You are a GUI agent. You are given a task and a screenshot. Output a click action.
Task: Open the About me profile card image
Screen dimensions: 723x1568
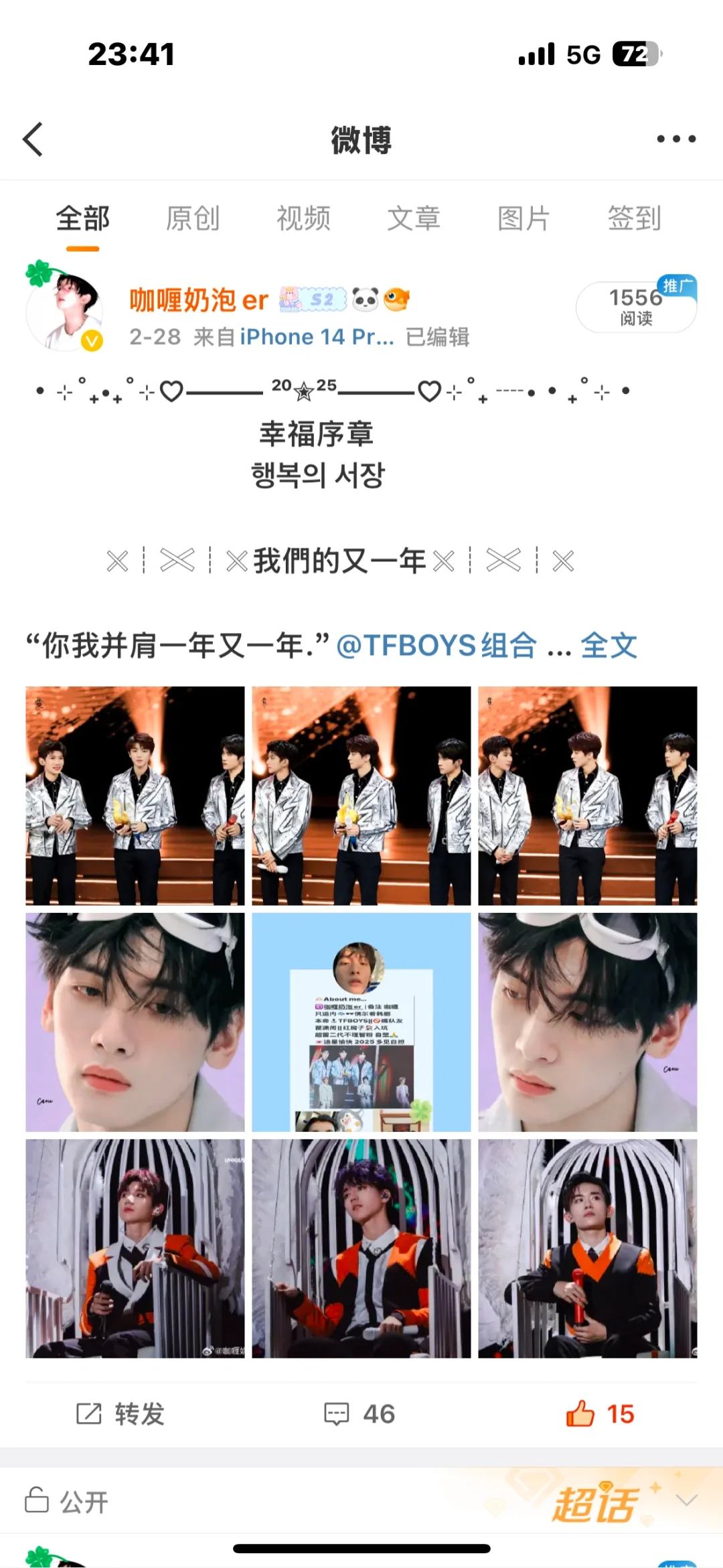tap(361, 1022)
